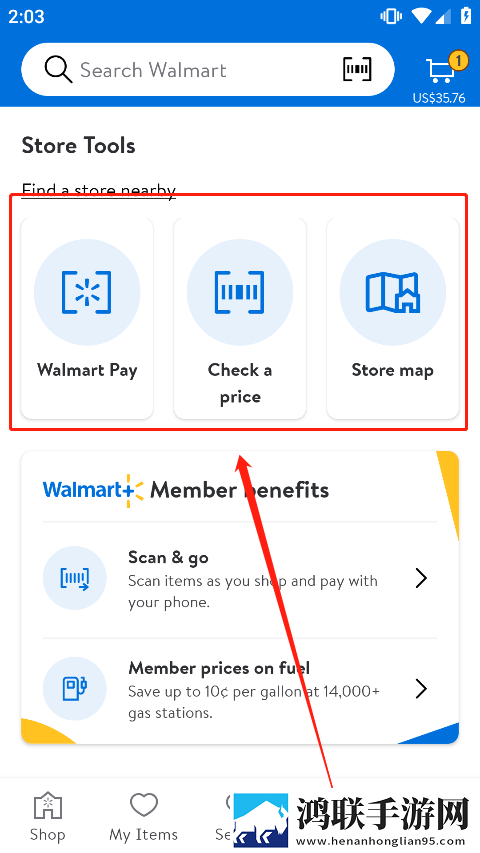Go to the My Items tab
The image size is (480, 853).
tap(144, 816)
